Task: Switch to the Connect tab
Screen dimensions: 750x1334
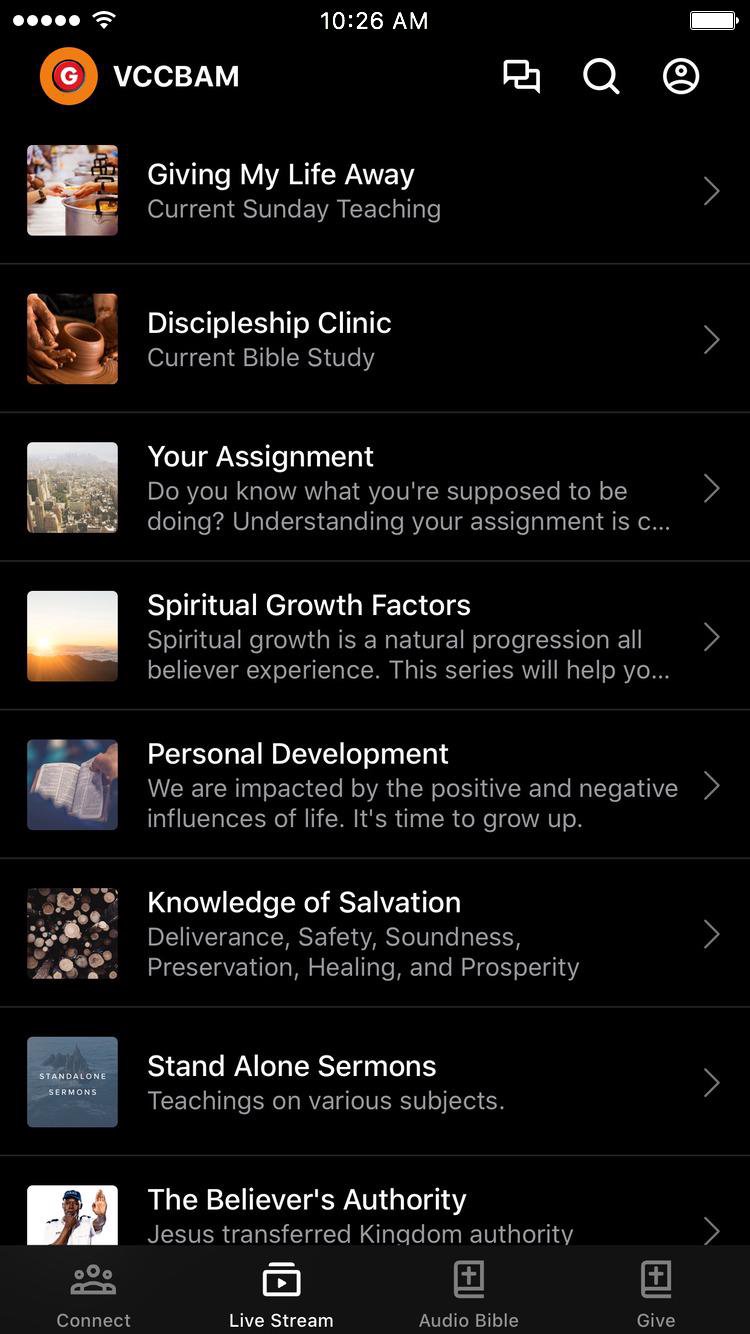Action: (x=94, y=1294)
